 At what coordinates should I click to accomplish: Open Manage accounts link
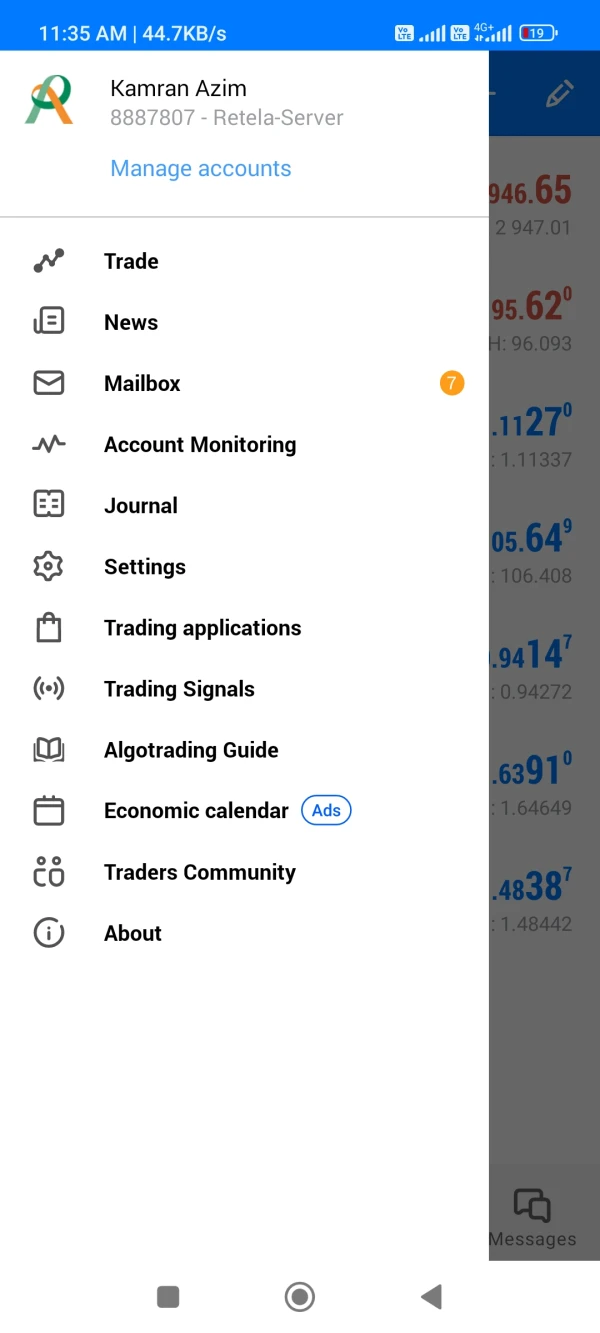click(200, 168)
